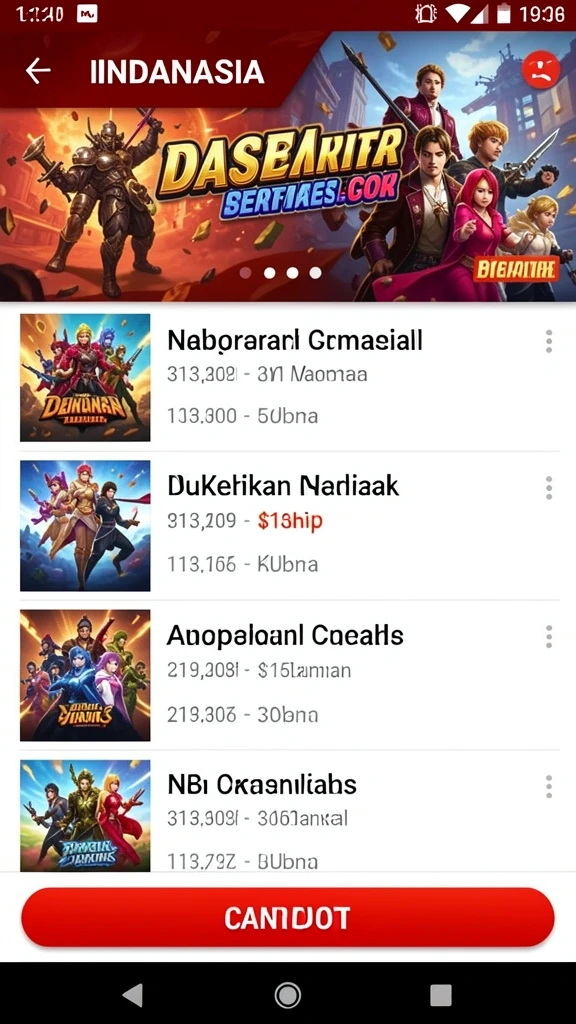
Task: Open overflow menu for DuKetikan Narliaak
Action: (549, 488)
